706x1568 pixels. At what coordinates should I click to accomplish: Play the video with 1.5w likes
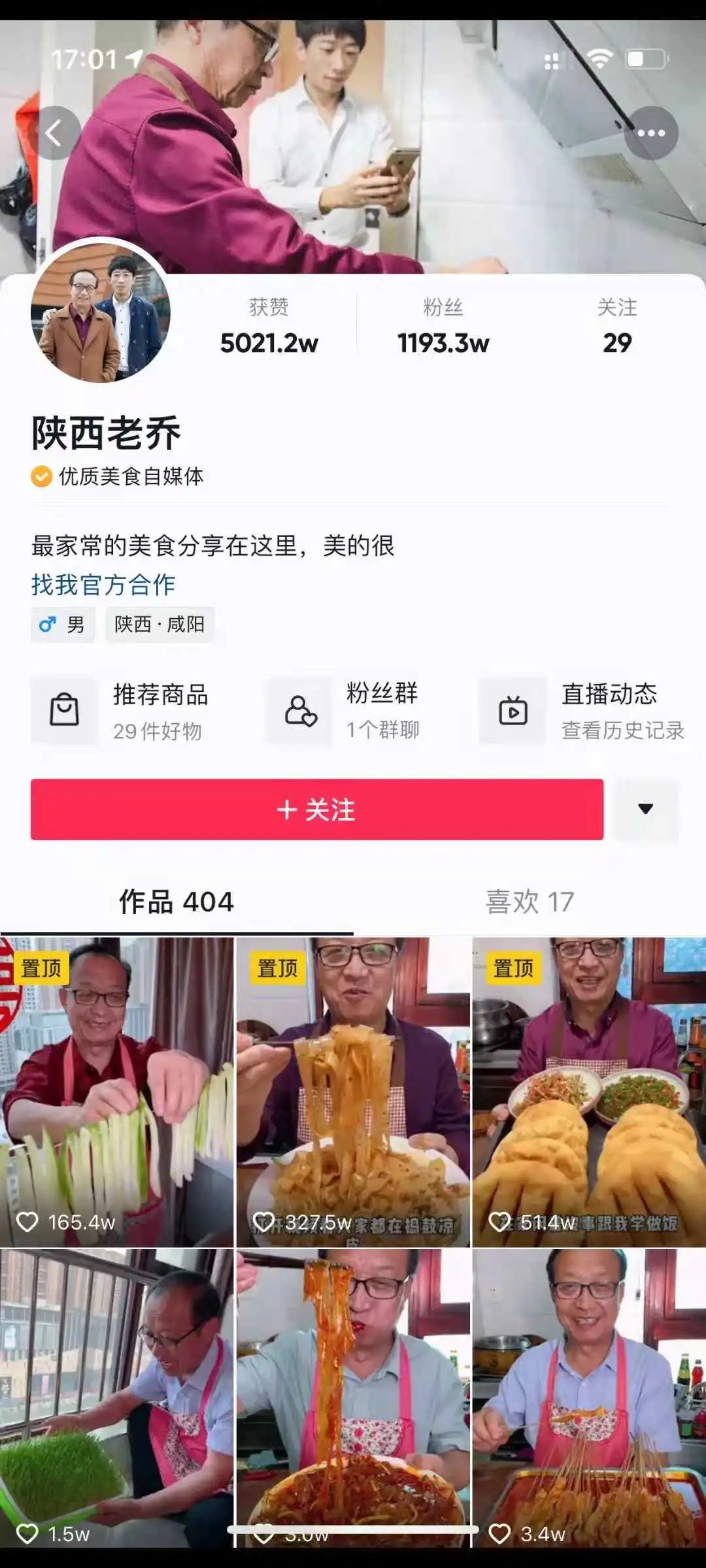[116, 1398]
